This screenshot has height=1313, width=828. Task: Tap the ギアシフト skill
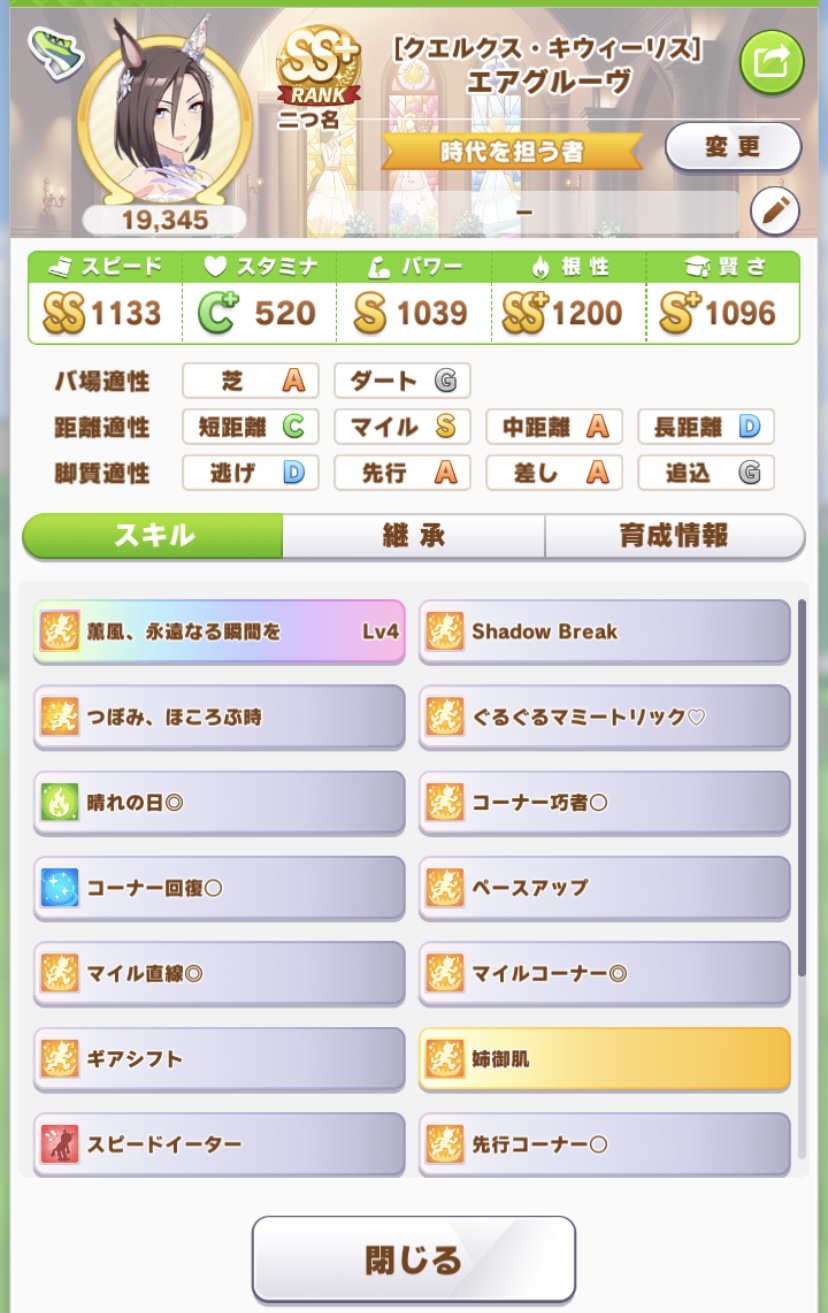(219, 1058)
